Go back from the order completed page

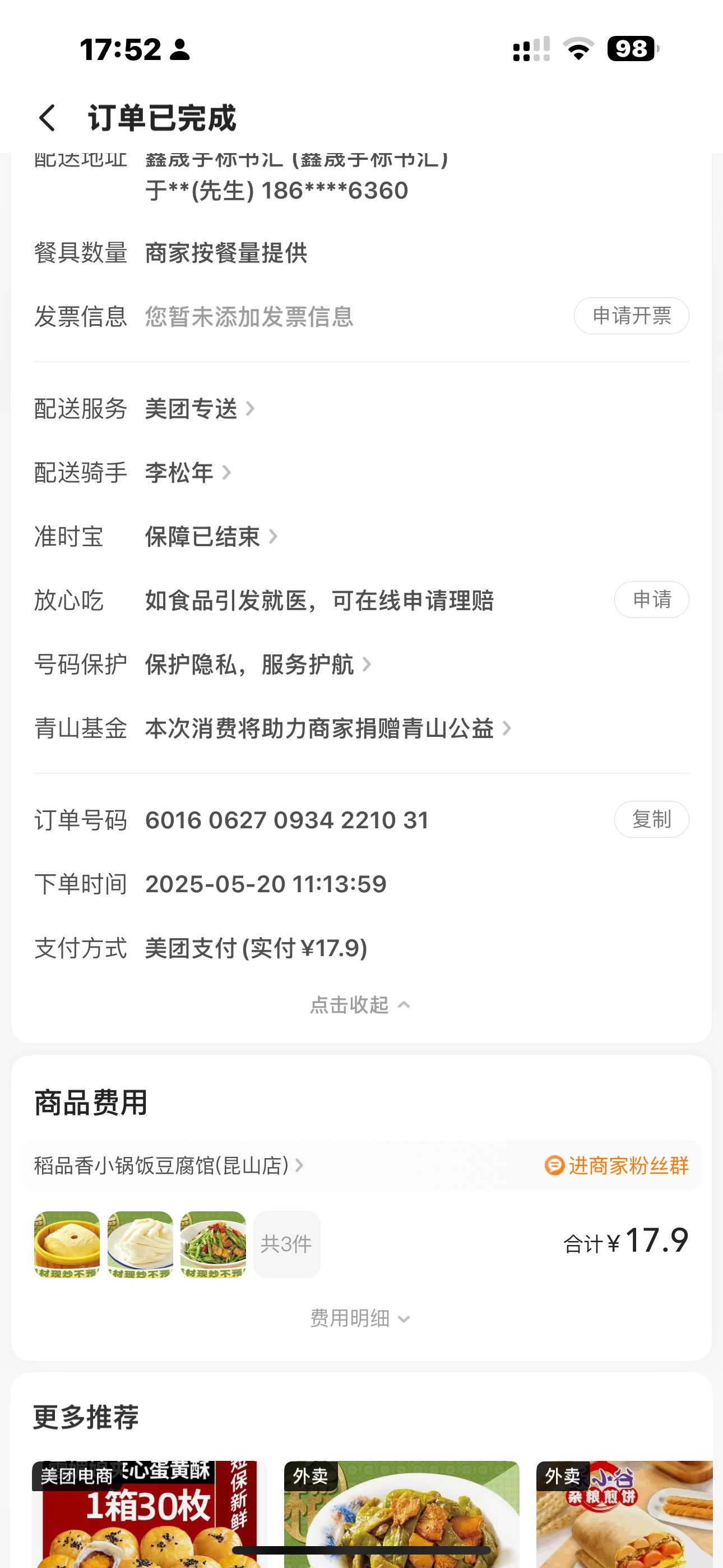(48, 117)
